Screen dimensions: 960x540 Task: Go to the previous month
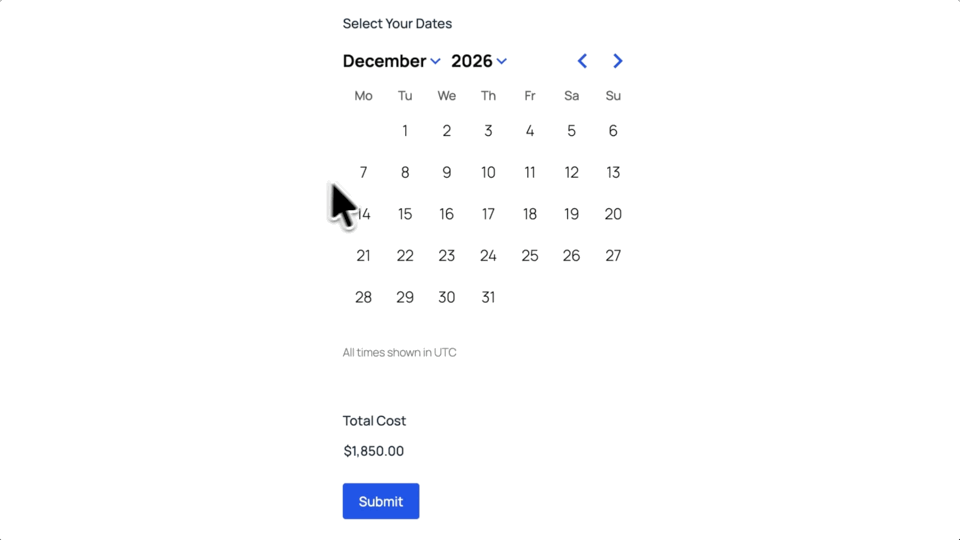(582, 61)
